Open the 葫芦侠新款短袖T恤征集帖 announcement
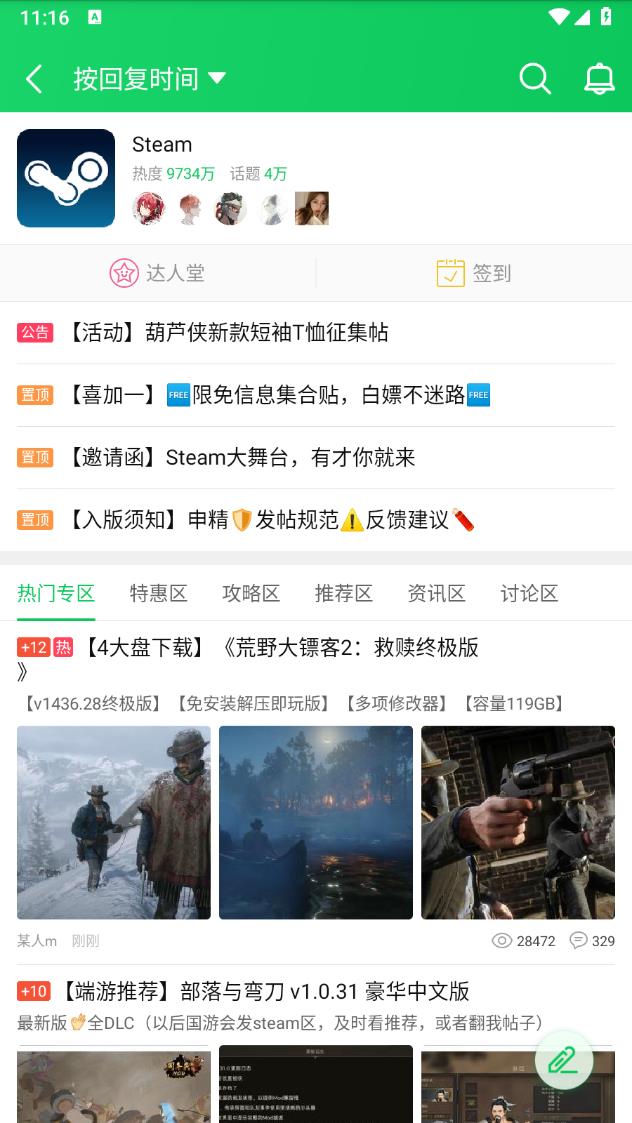The image size is (632, 1123). pyautogui.click(x=228, y=332)
